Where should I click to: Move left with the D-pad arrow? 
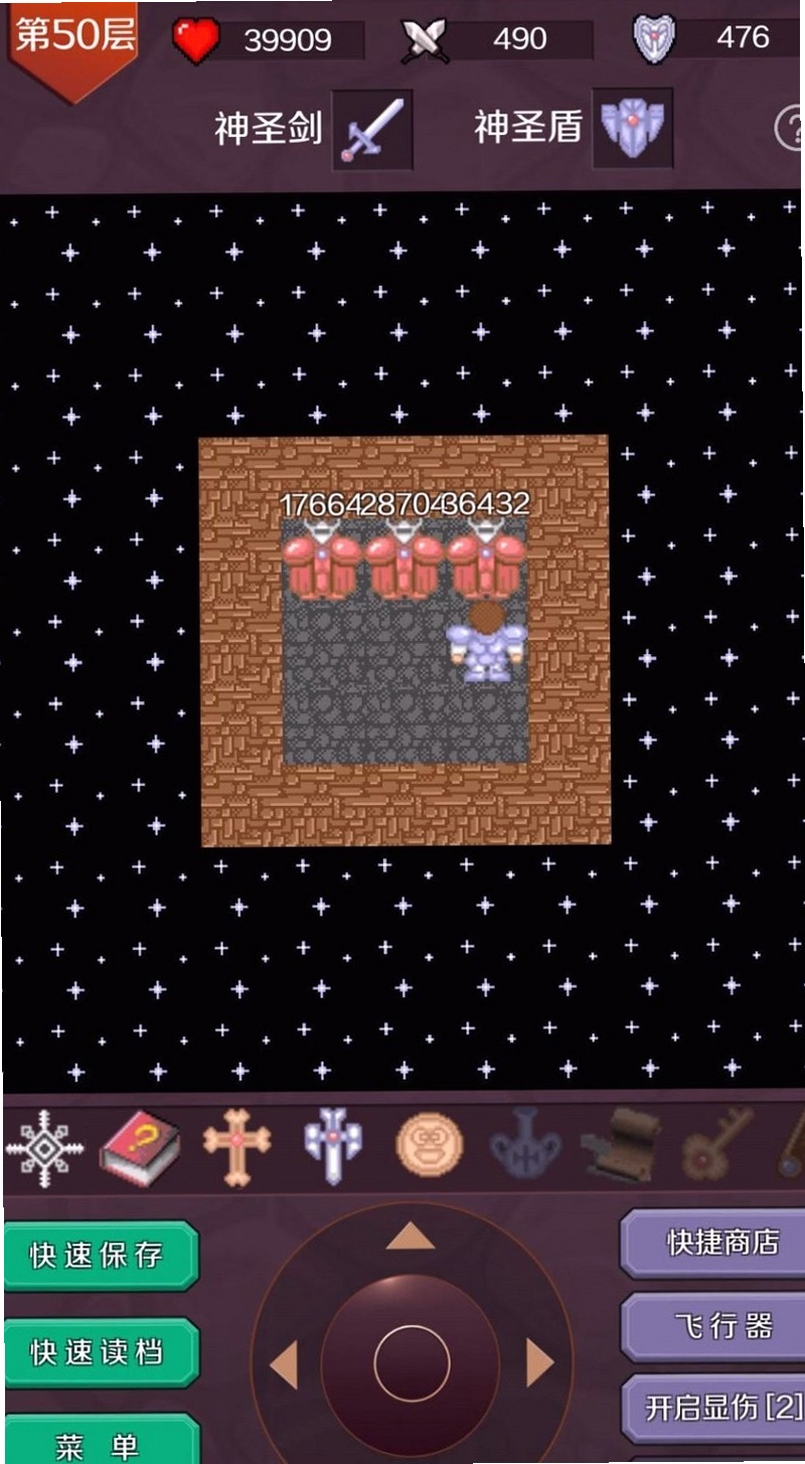click(284, 1364)
